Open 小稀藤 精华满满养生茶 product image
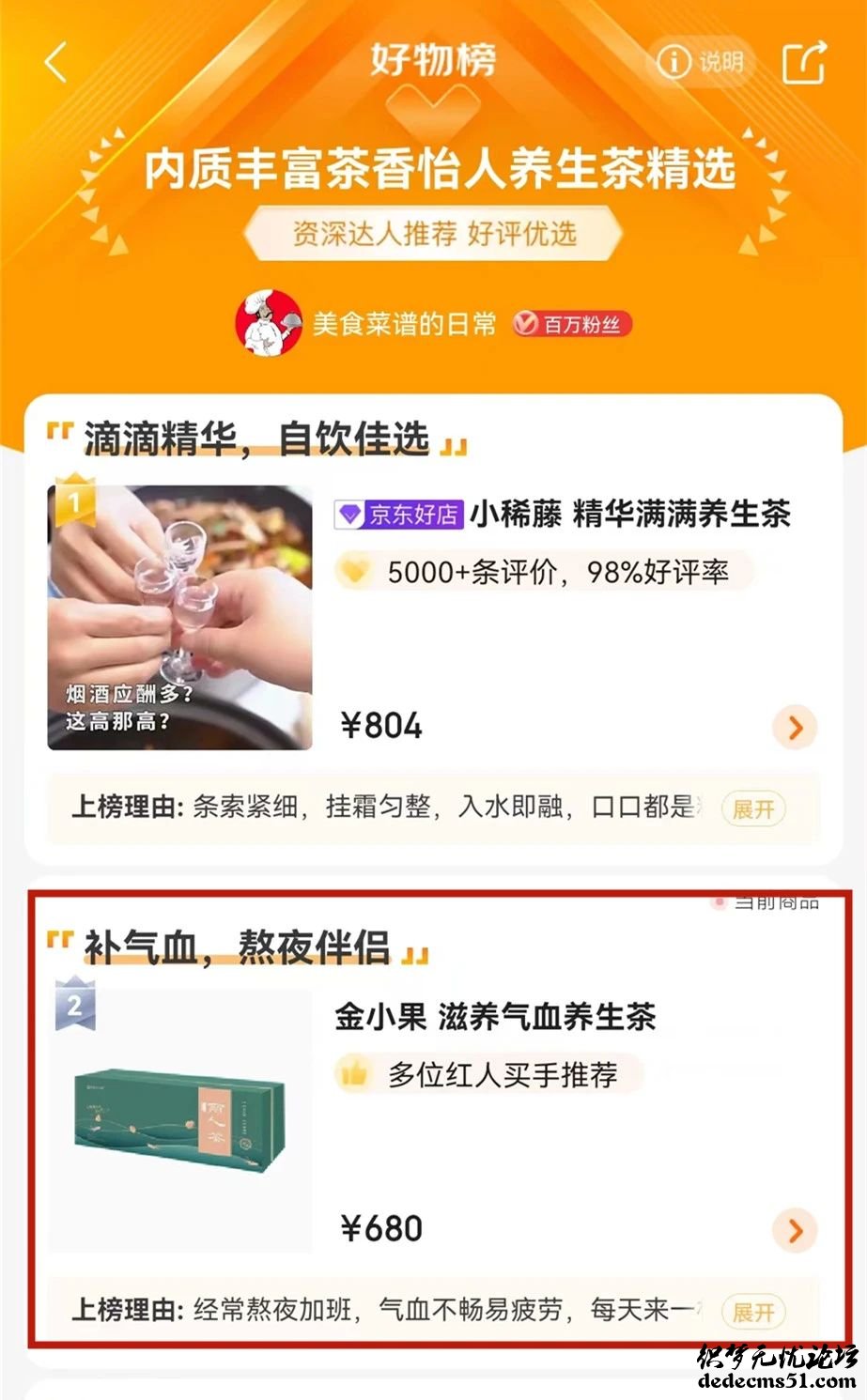The height and width of the screenshot is (1400, 867). click(180, 617)
